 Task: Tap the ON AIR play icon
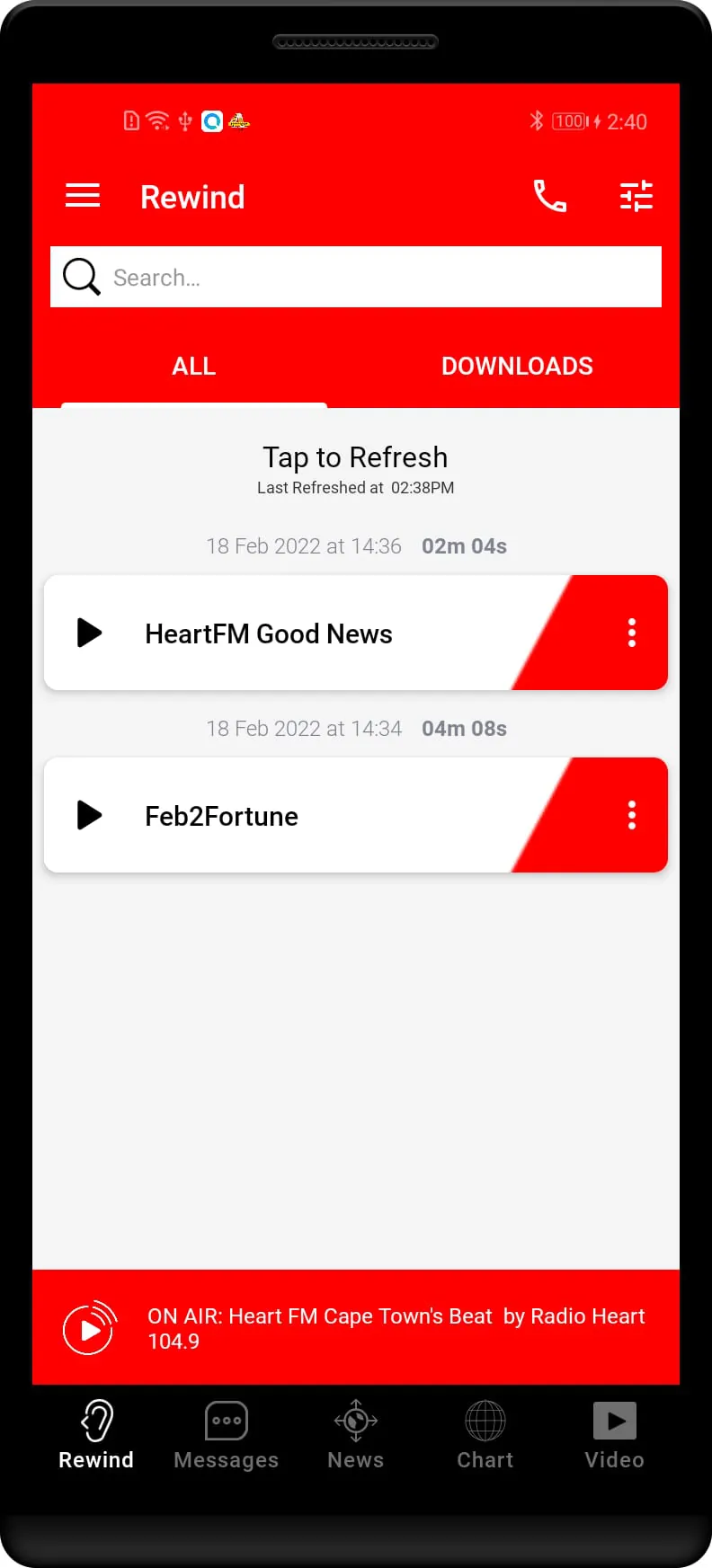[x=88, y=1328]
